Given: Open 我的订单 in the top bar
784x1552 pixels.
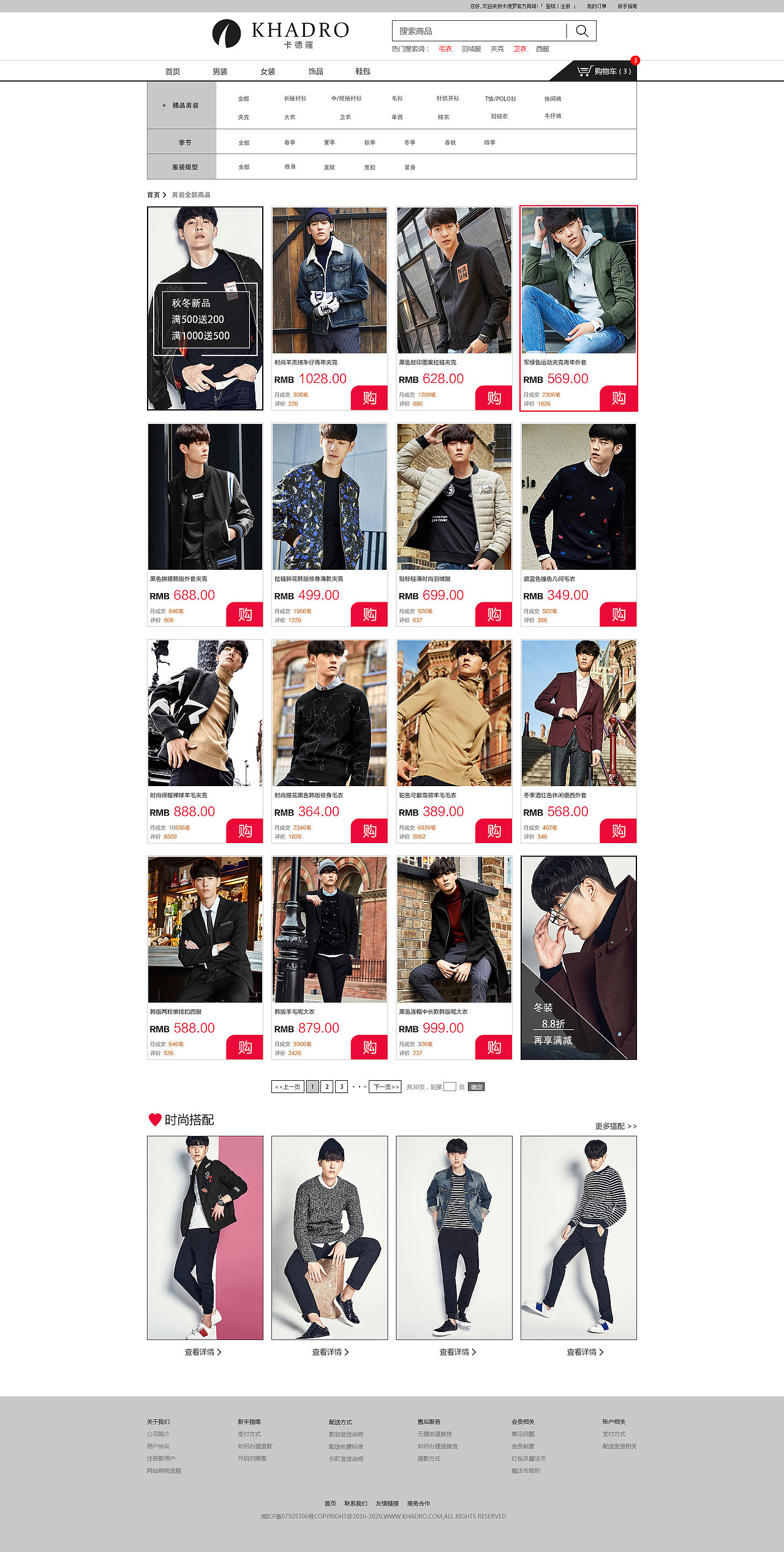Looking at the screenshot, I should [596, 6].
